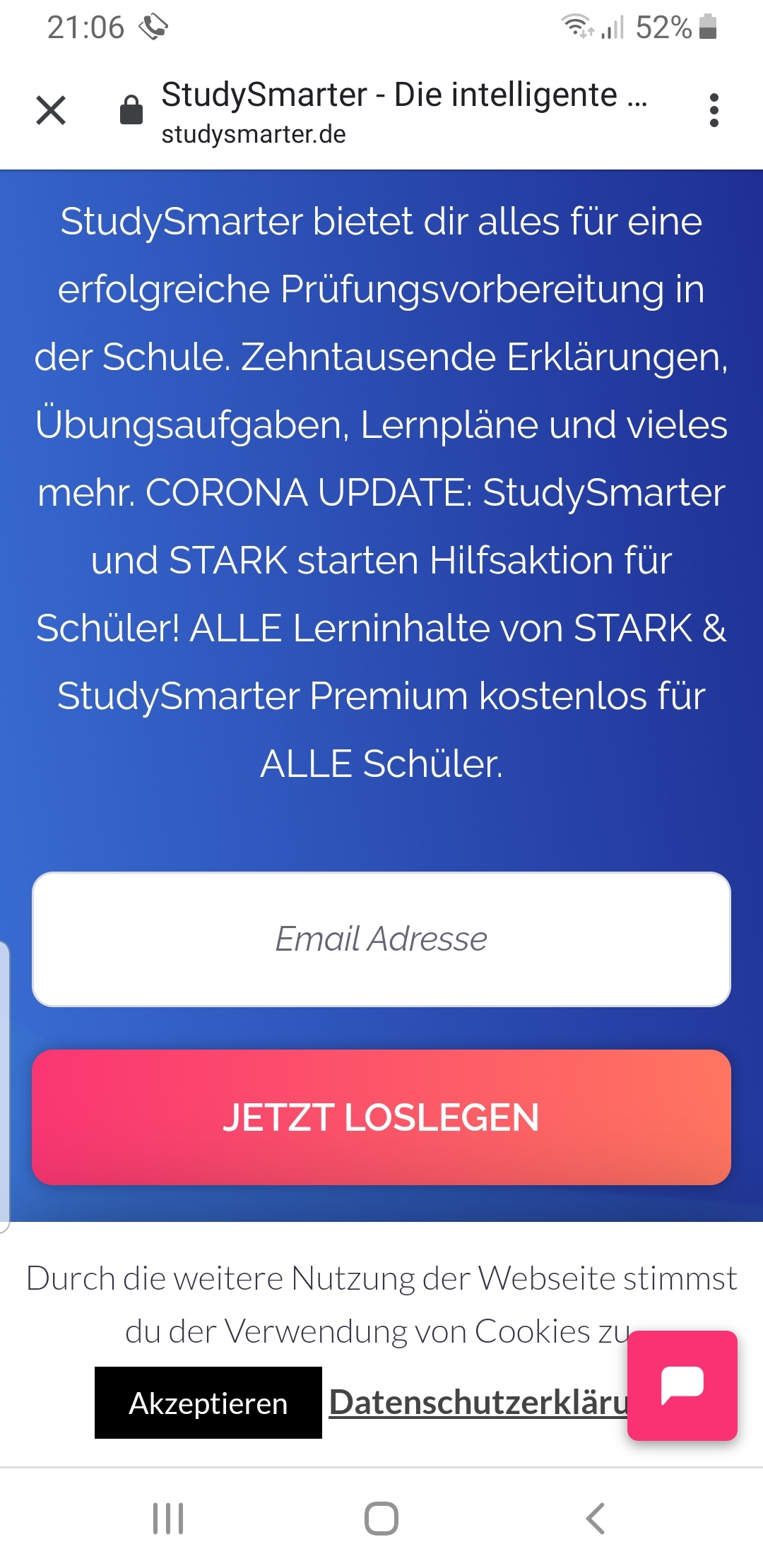View site security lock info

point(131,109)
